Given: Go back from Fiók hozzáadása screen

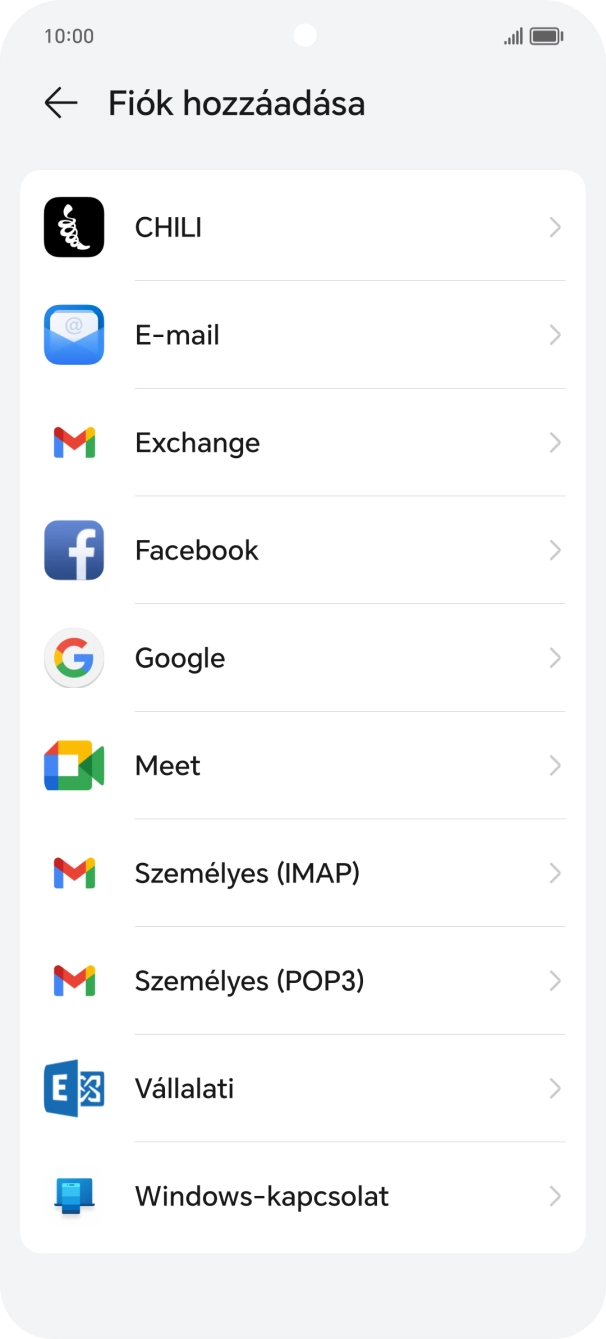Looking at the screenshot, I should click(x=61, y=103).
